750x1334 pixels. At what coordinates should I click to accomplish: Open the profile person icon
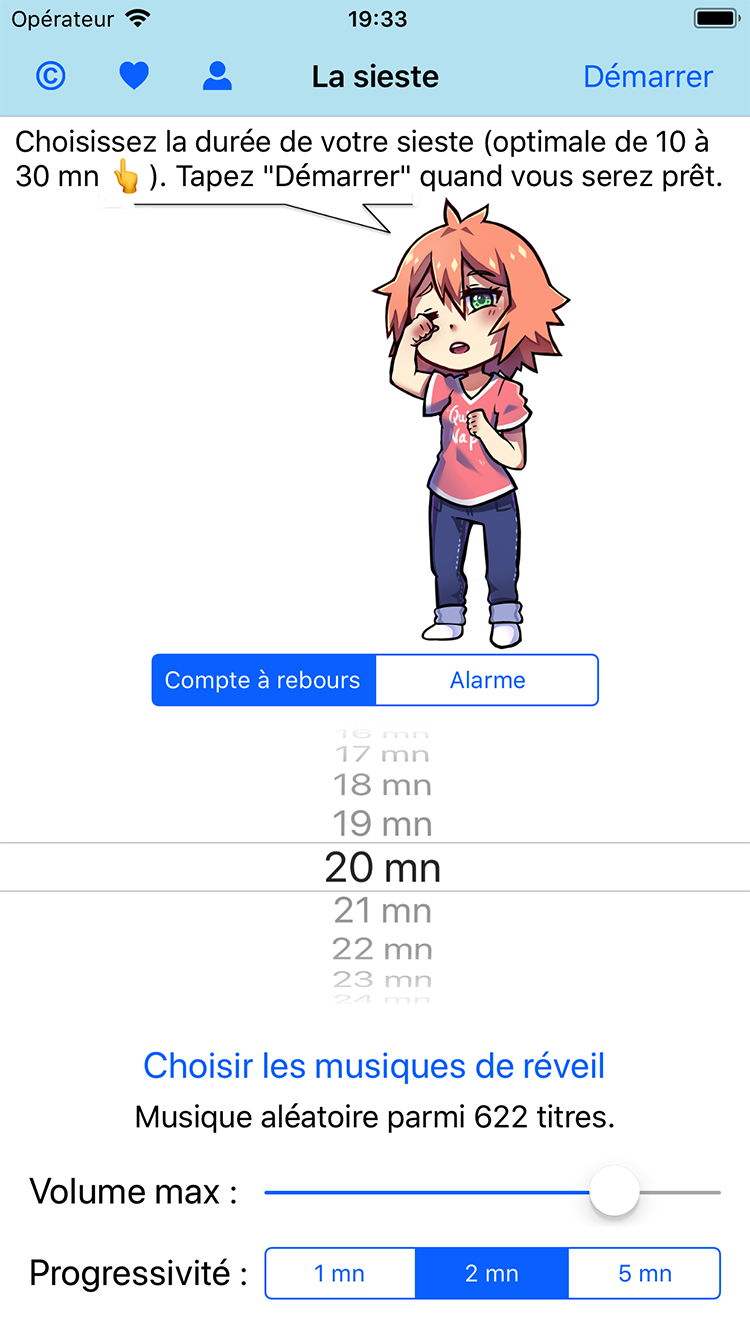[217, 76]
